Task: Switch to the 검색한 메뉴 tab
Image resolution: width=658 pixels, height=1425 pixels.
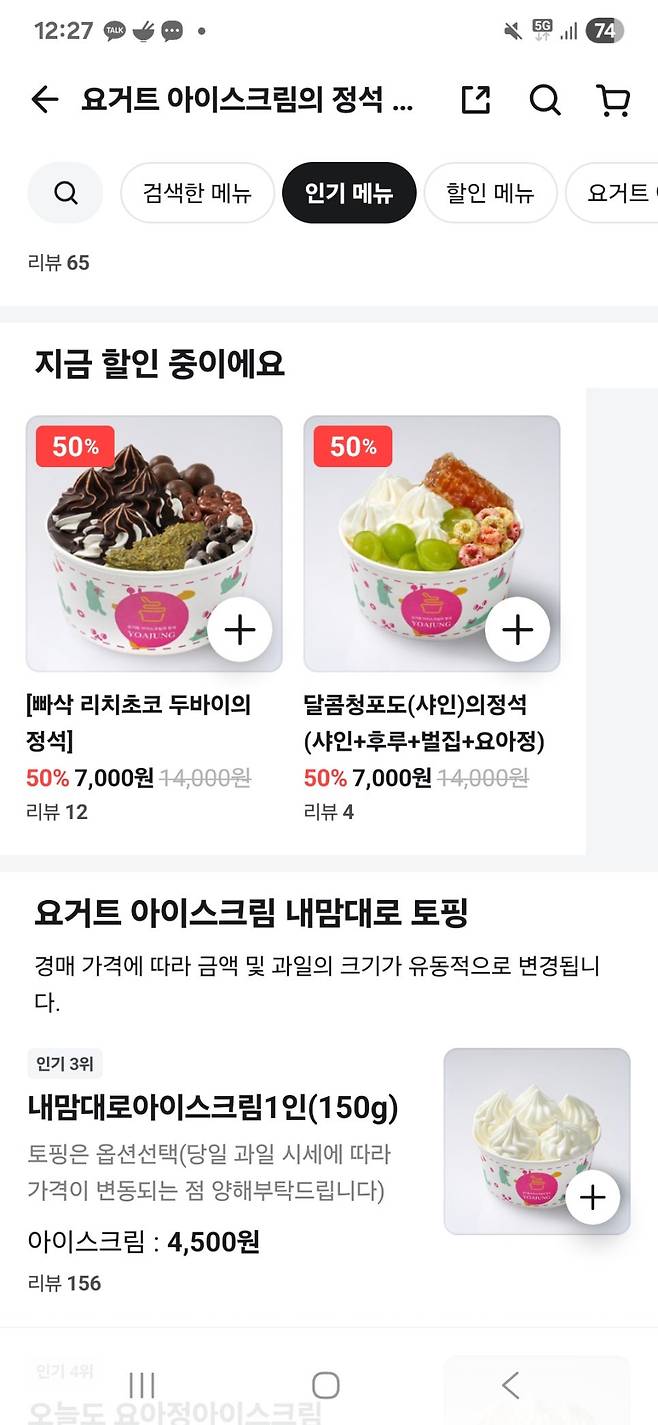Action: 197,193
